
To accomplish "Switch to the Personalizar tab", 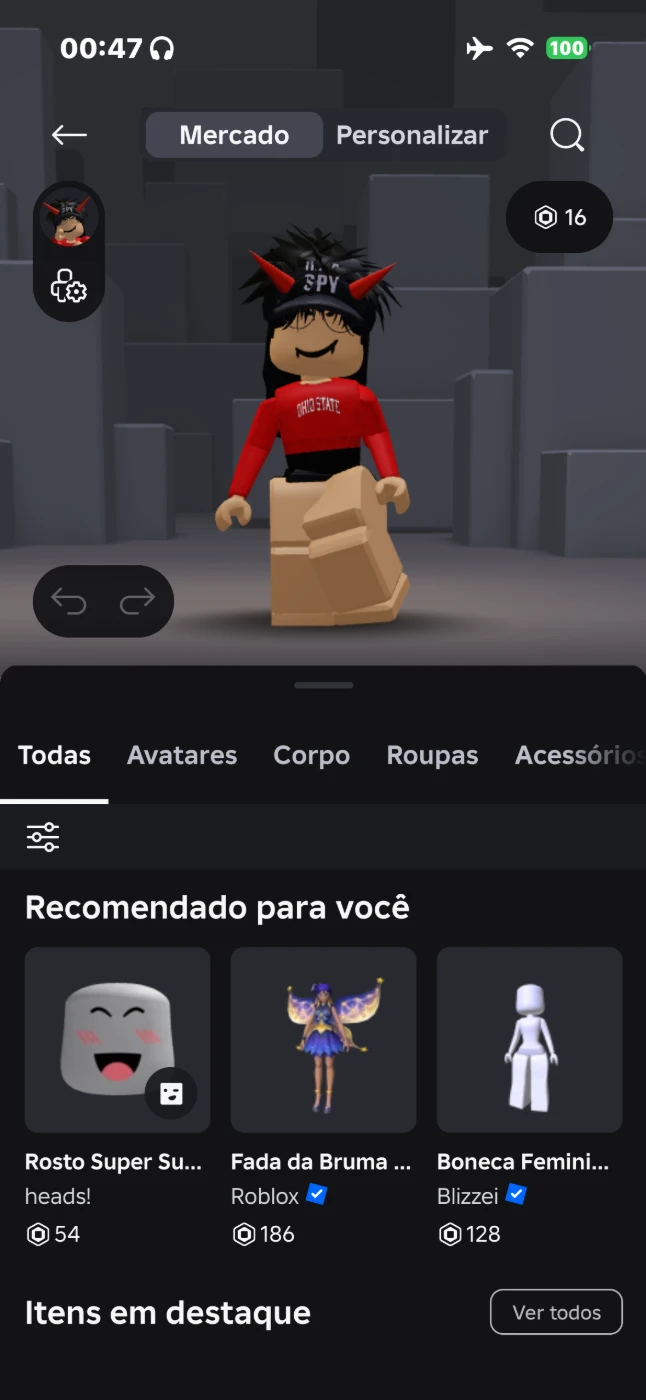I will (x=411, y=135).
